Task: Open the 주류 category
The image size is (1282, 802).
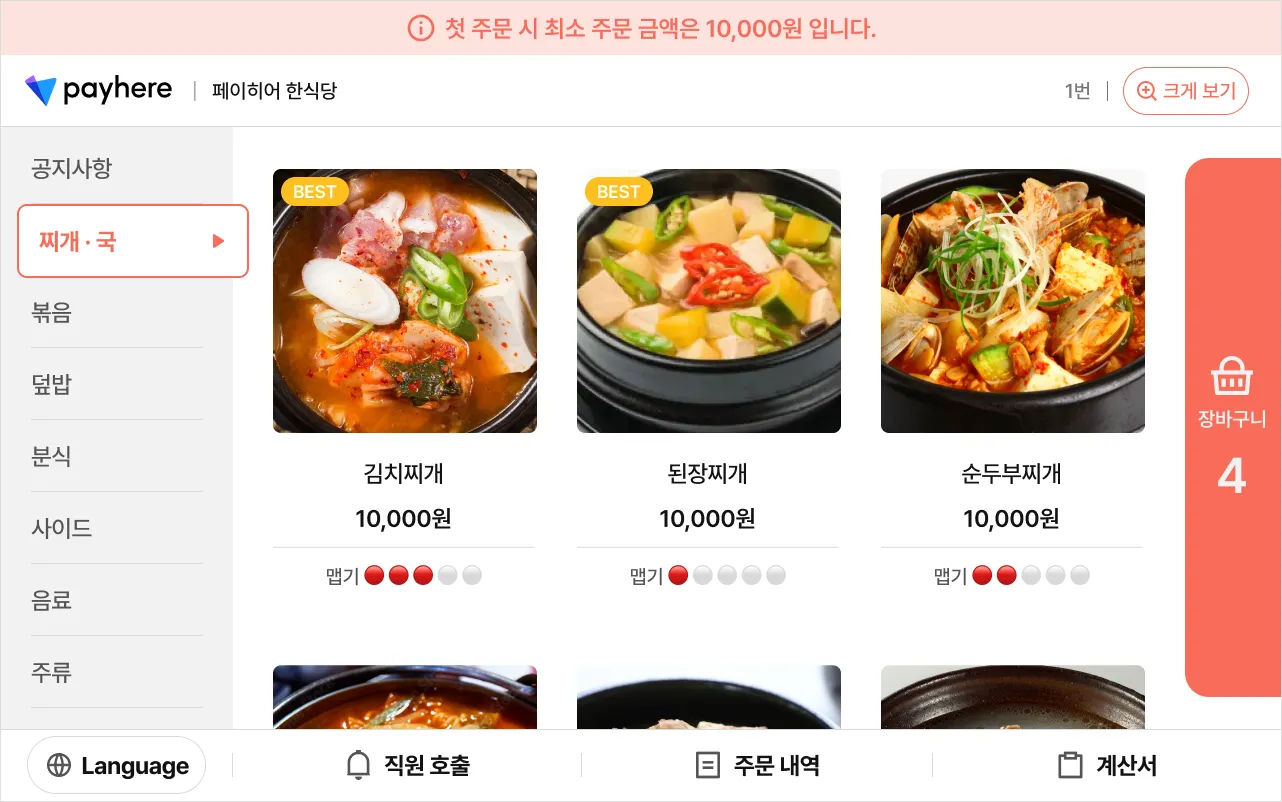Action: pyautogui.click(x=52, y=672)
